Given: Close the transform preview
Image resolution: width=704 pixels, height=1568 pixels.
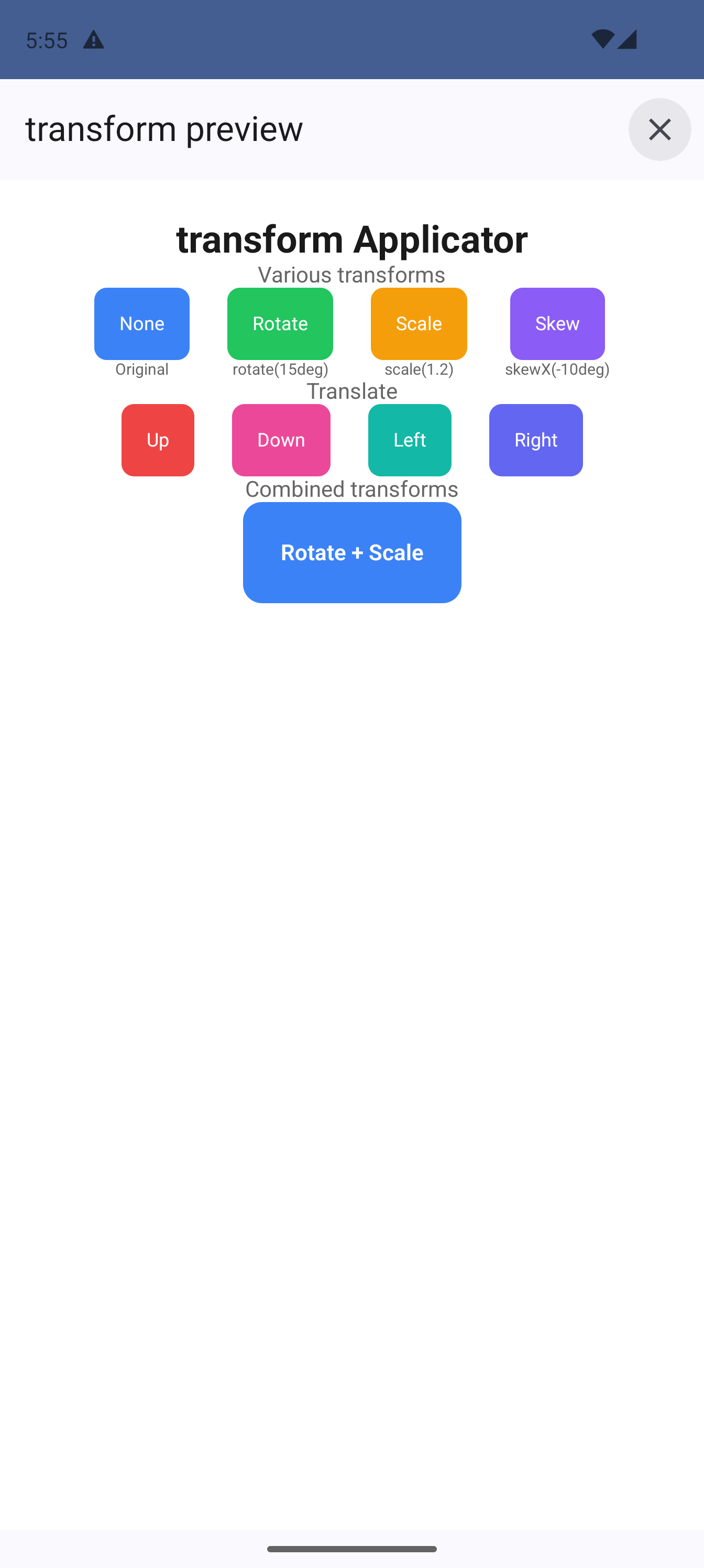Looking at the screenshot, I should [x=659, y=129].
